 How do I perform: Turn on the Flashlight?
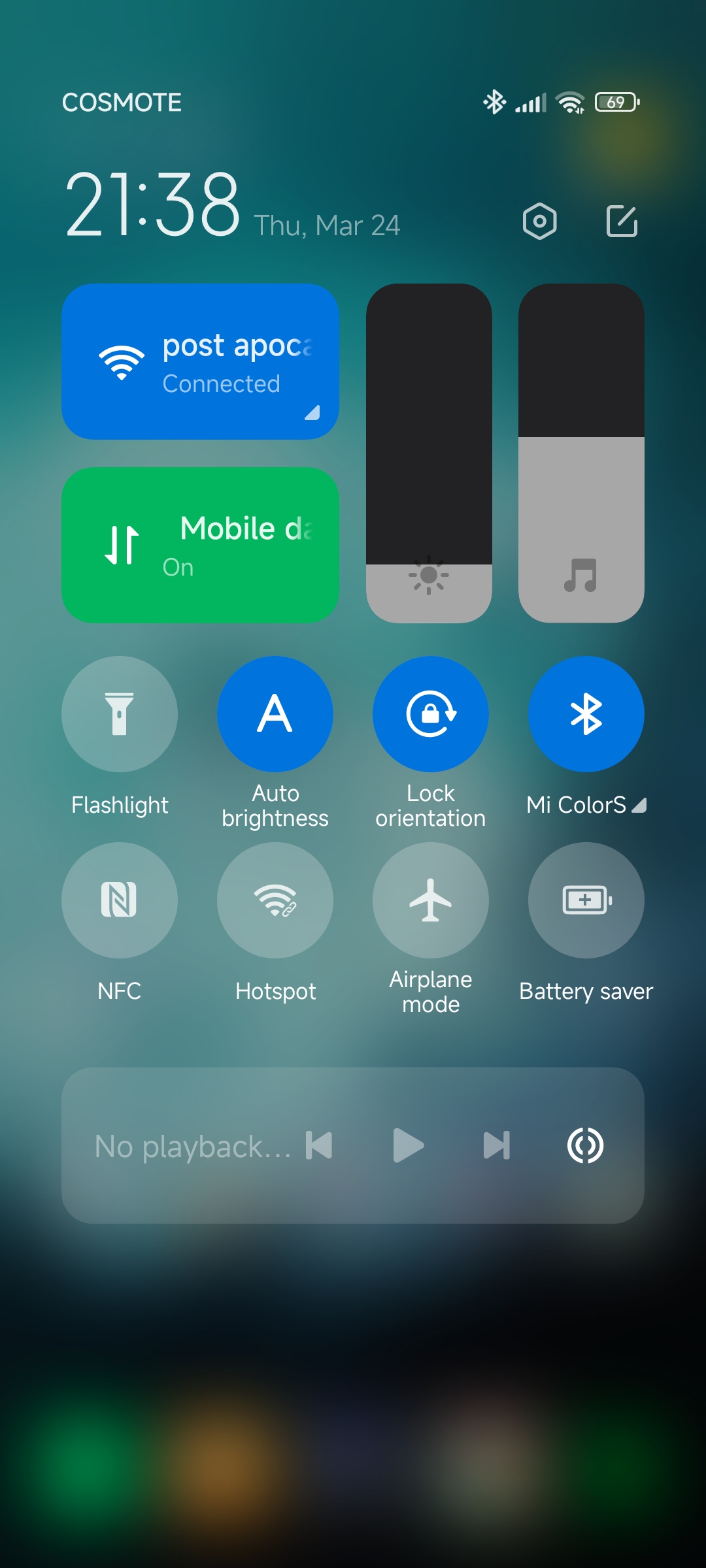coord(120,714)
